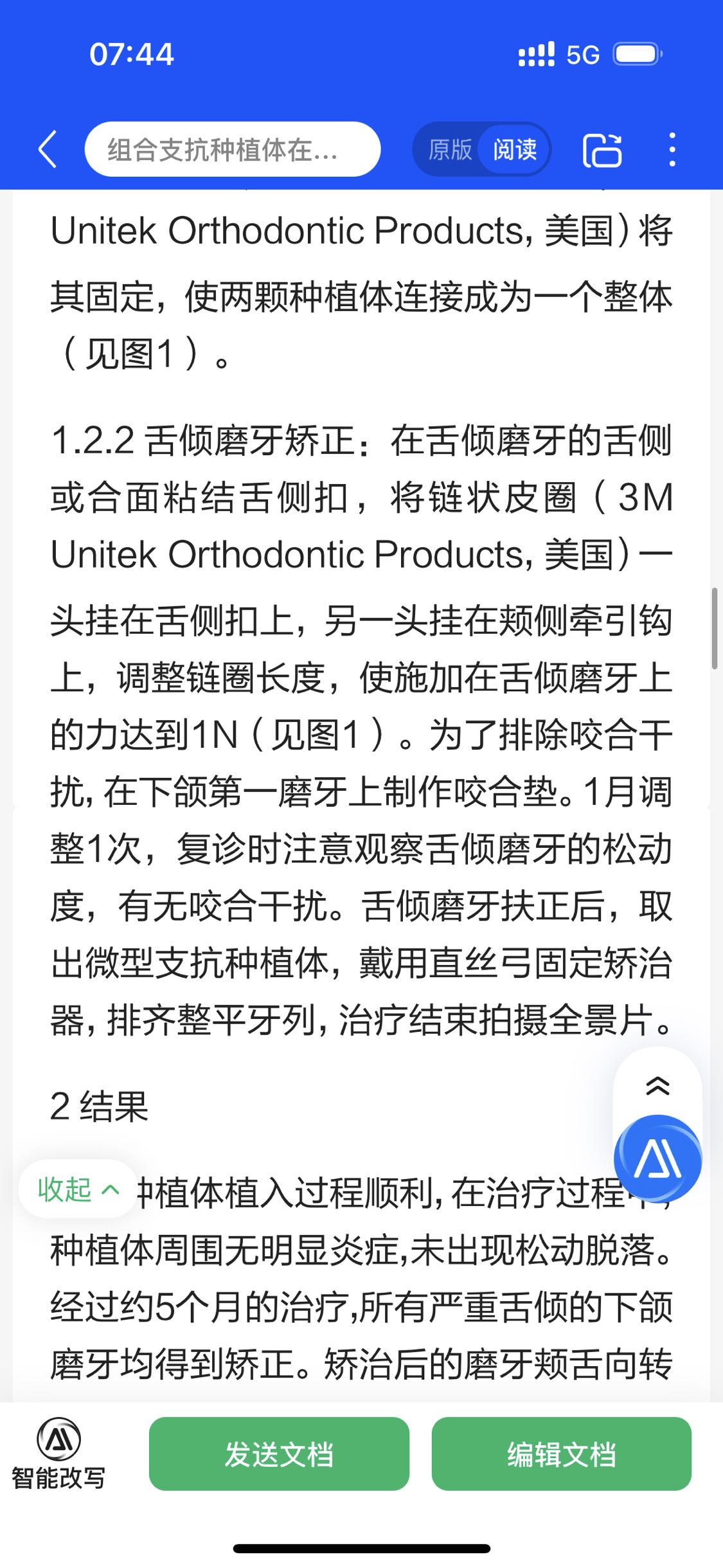Select the 阅读 reading mode
Image resolution: width=723 pixels, height=1568 pixels.
[x=515, y=149]
